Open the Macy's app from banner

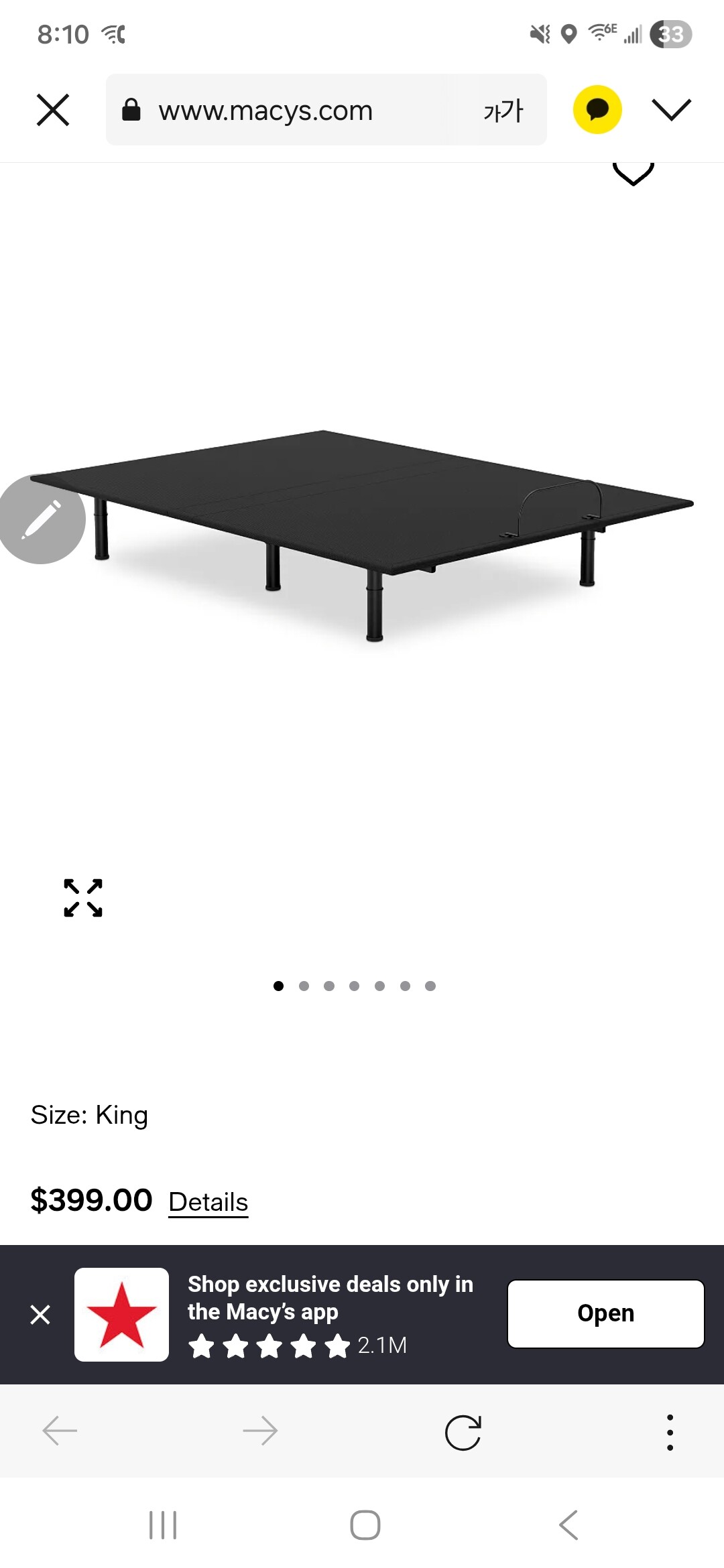click(605, 1313)
